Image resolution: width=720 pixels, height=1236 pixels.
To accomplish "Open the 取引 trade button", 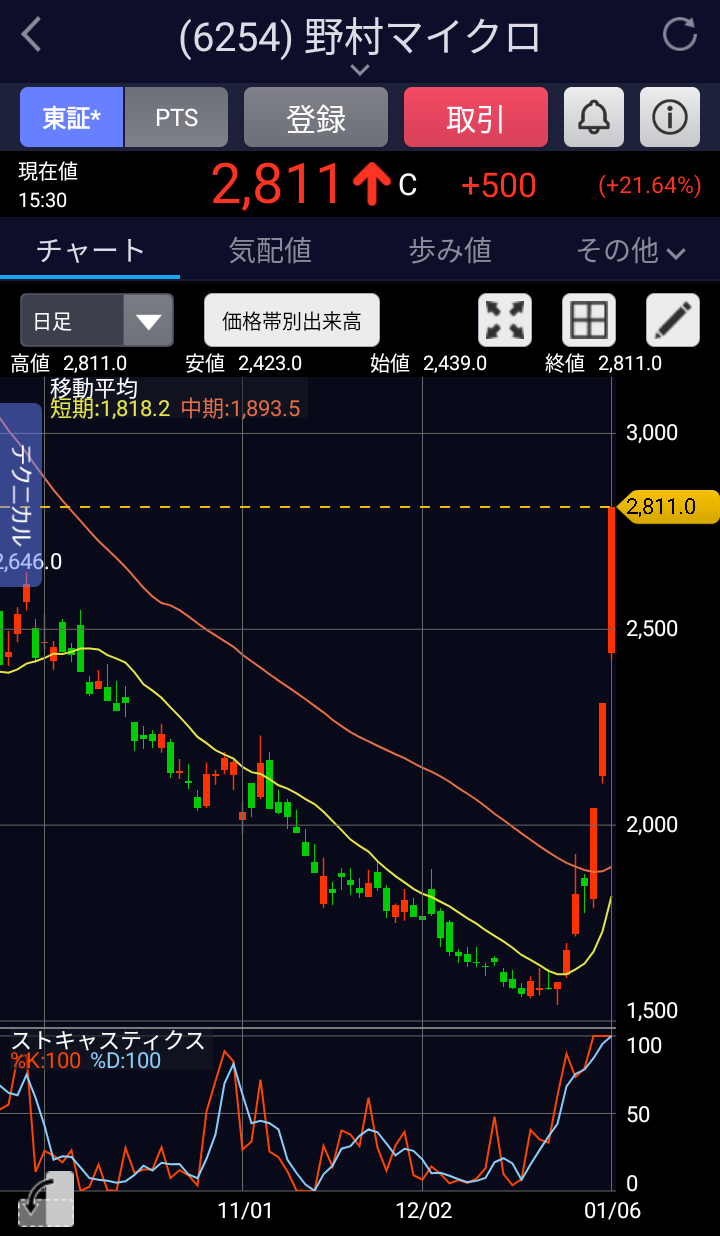I will point(476,118).
